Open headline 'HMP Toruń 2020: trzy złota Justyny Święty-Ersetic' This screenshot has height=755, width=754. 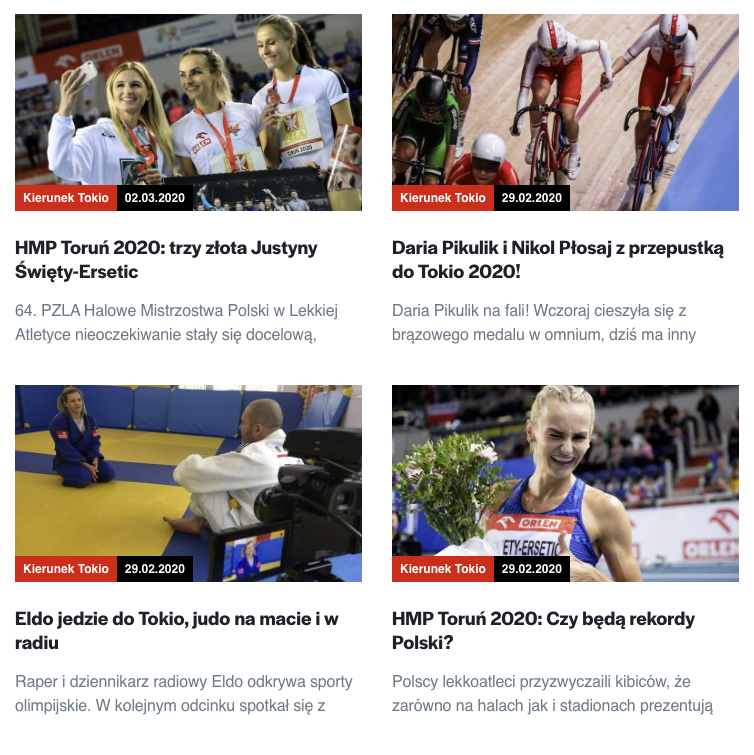click(166, 259)
